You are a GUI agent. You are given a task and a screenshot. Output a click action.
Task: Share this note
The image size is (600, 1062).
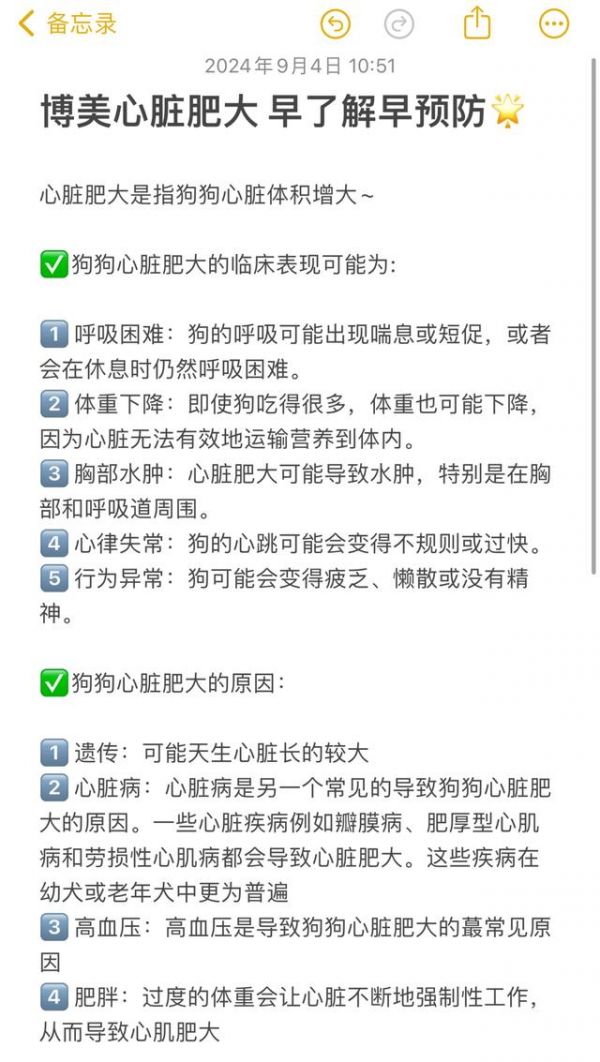coord(477,23)
